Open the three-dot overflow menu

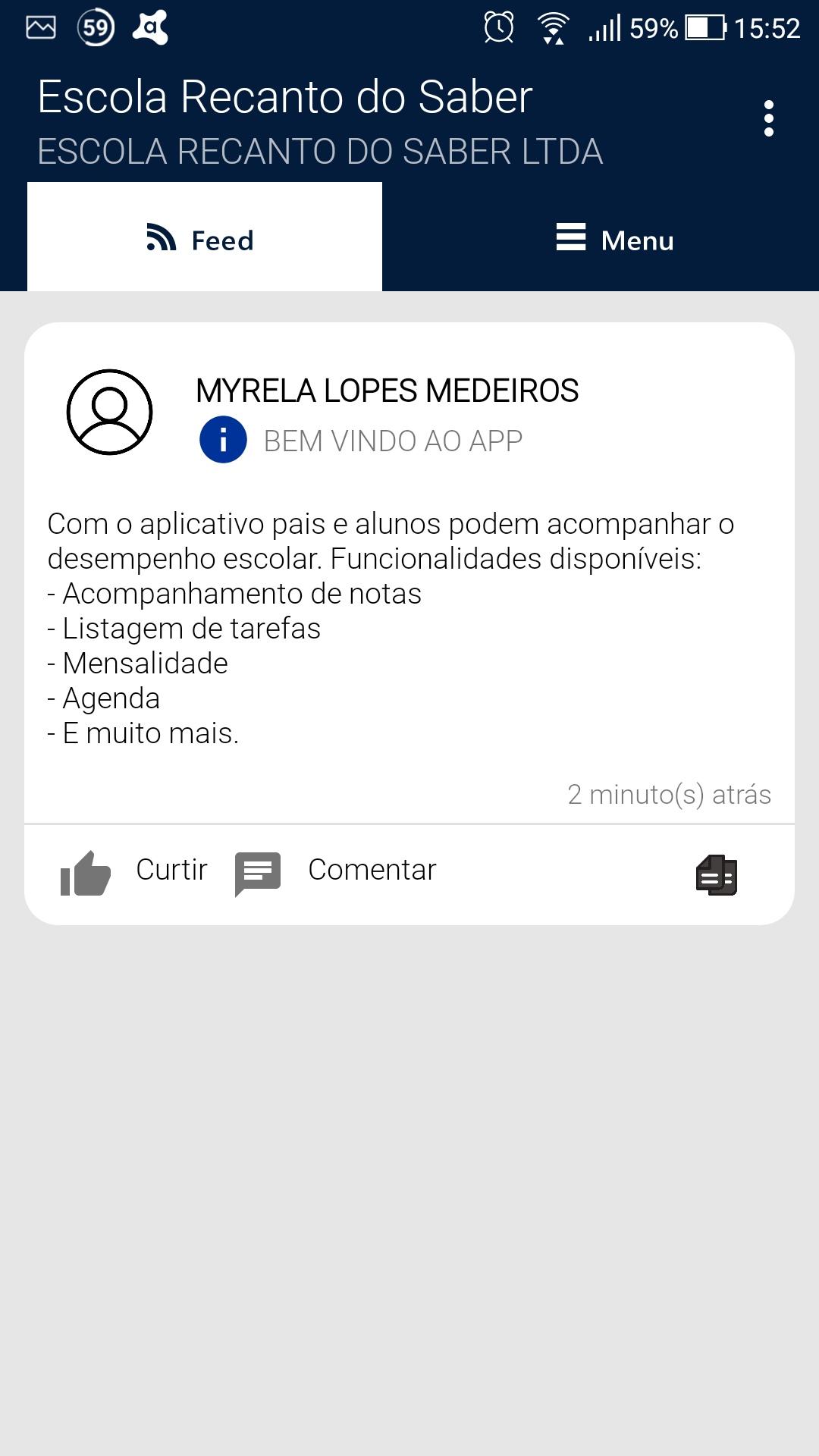pyautogui.click(x=769, y=118)
